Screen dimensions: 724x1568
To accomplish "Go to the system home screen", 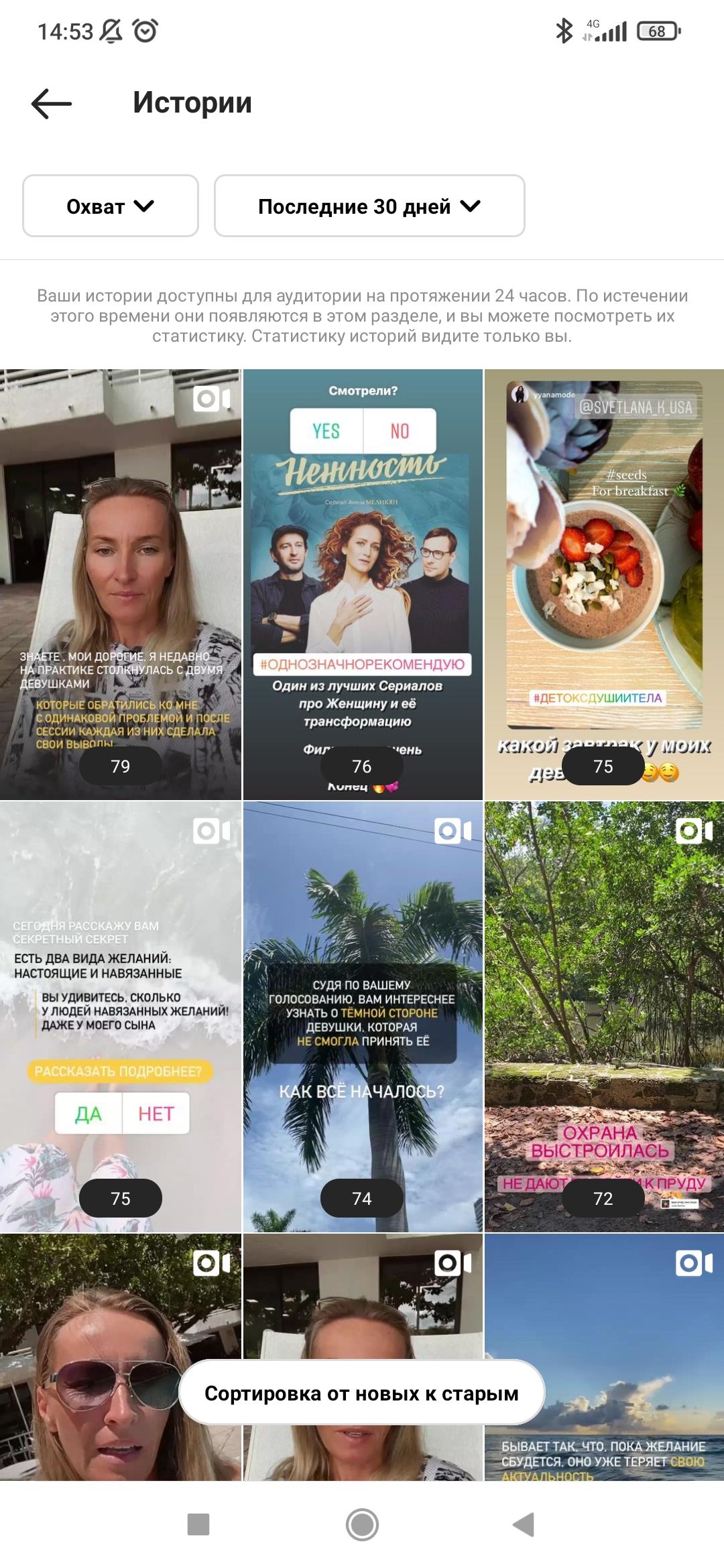I will [x=362, y=1524].
